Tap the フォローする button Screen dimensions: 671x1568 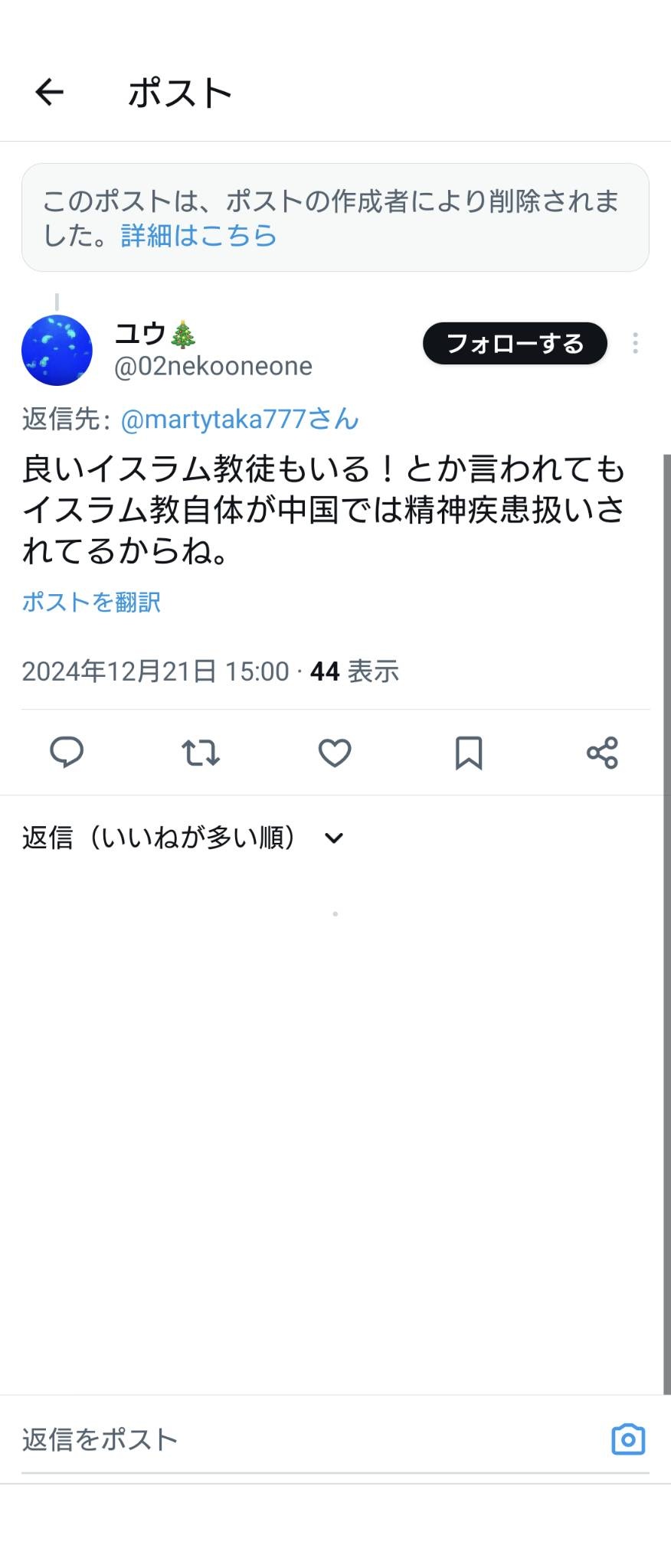515,344
